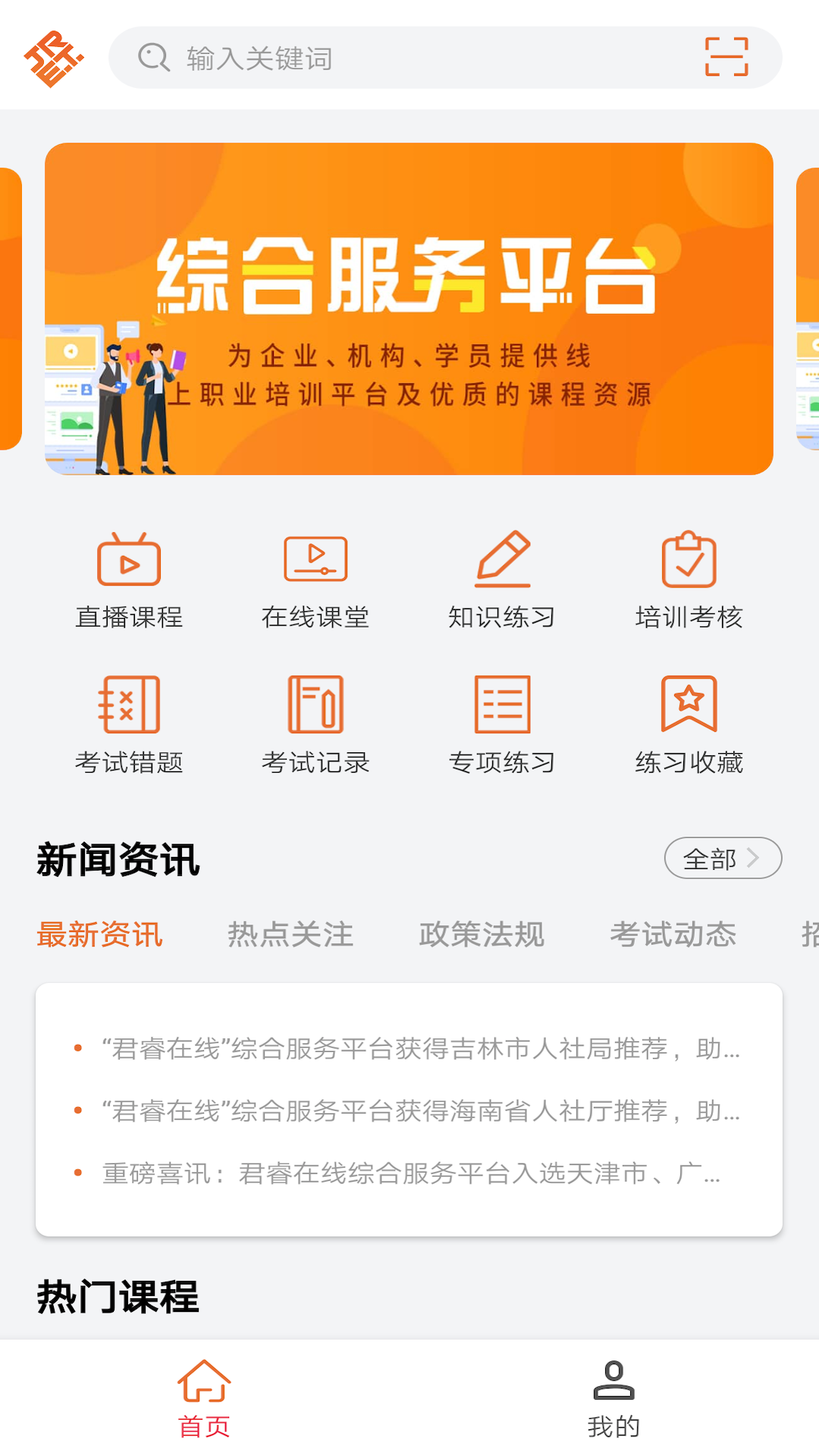Read news about 吉林市人社局推荐

[421, 1049]
